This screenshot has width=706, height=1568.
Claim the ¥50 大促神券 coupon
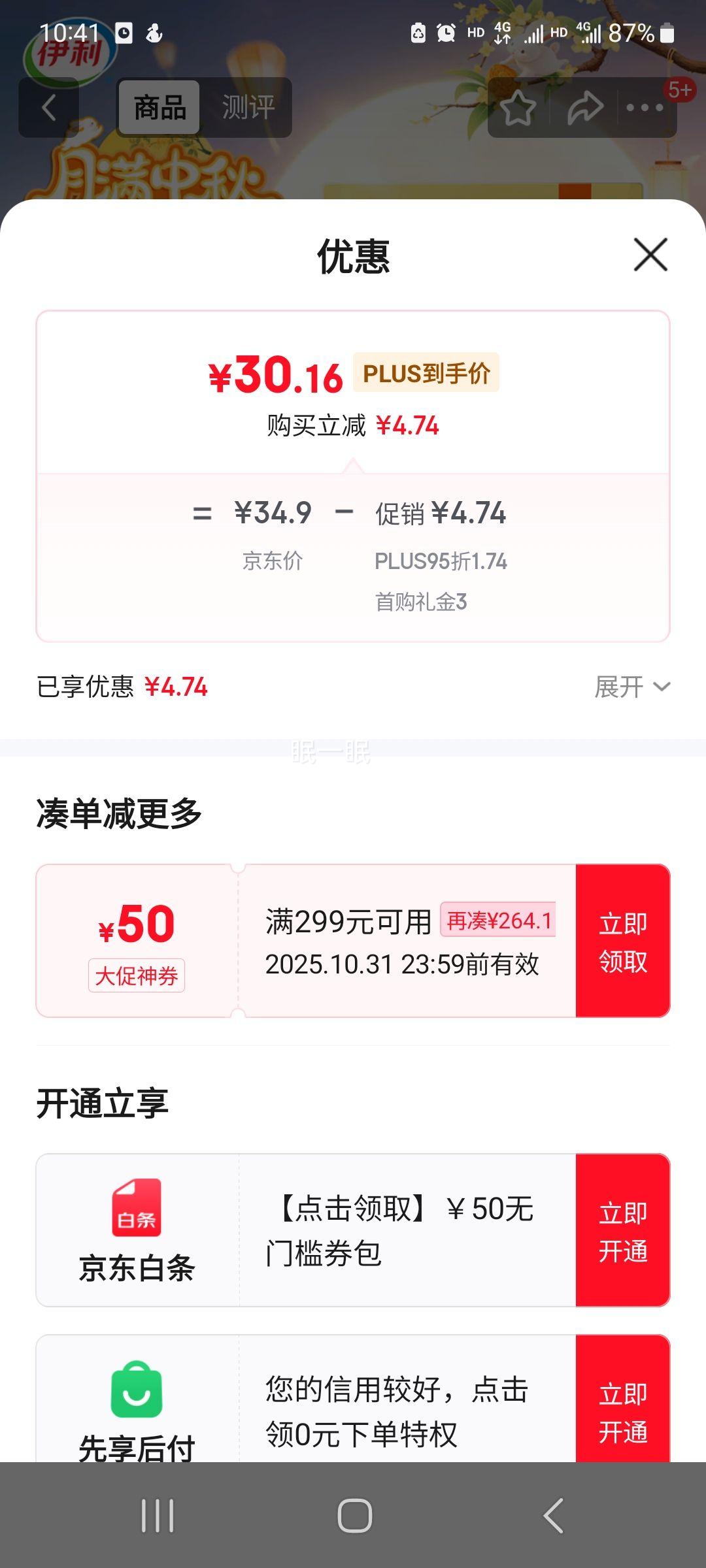622,941
